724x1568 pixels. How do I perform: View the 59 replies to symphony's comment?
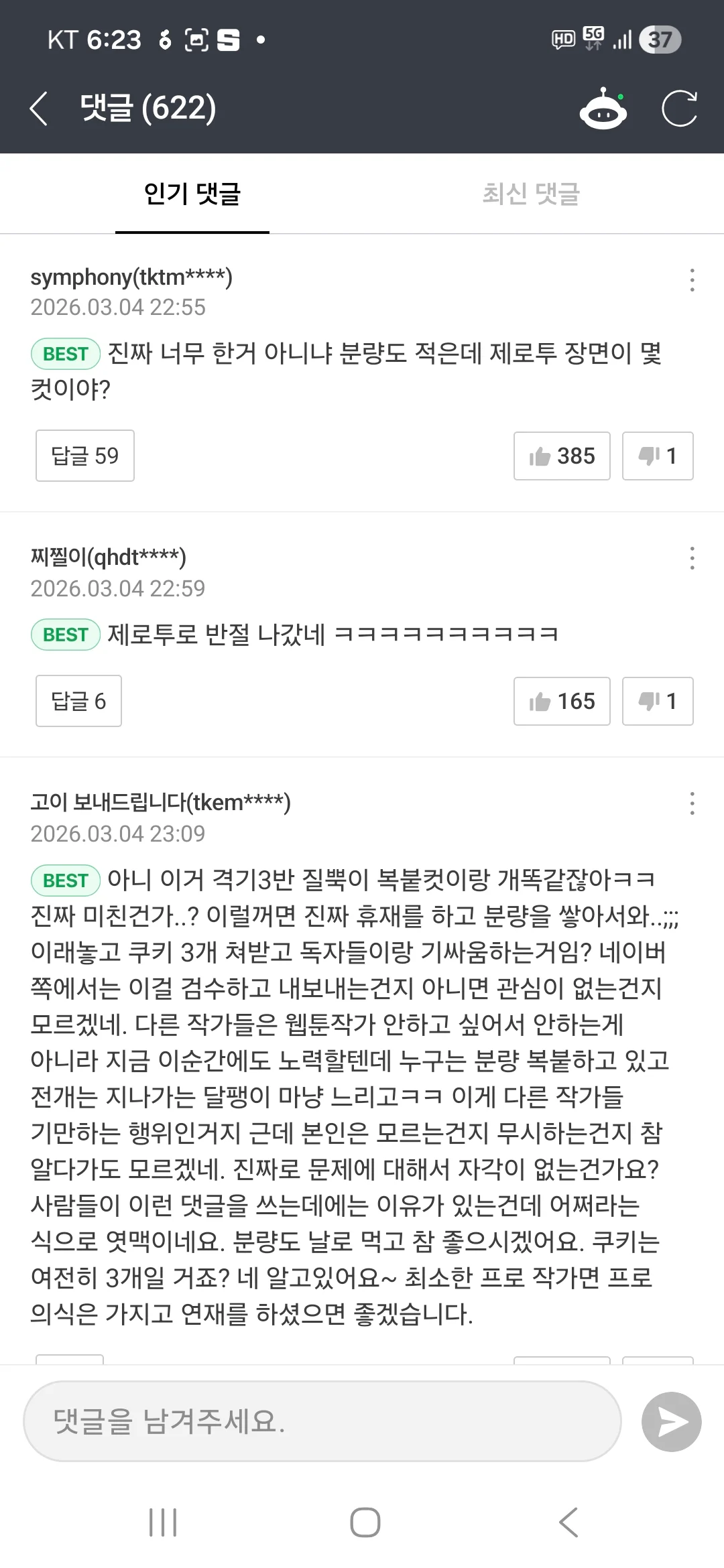coord(85,456)
